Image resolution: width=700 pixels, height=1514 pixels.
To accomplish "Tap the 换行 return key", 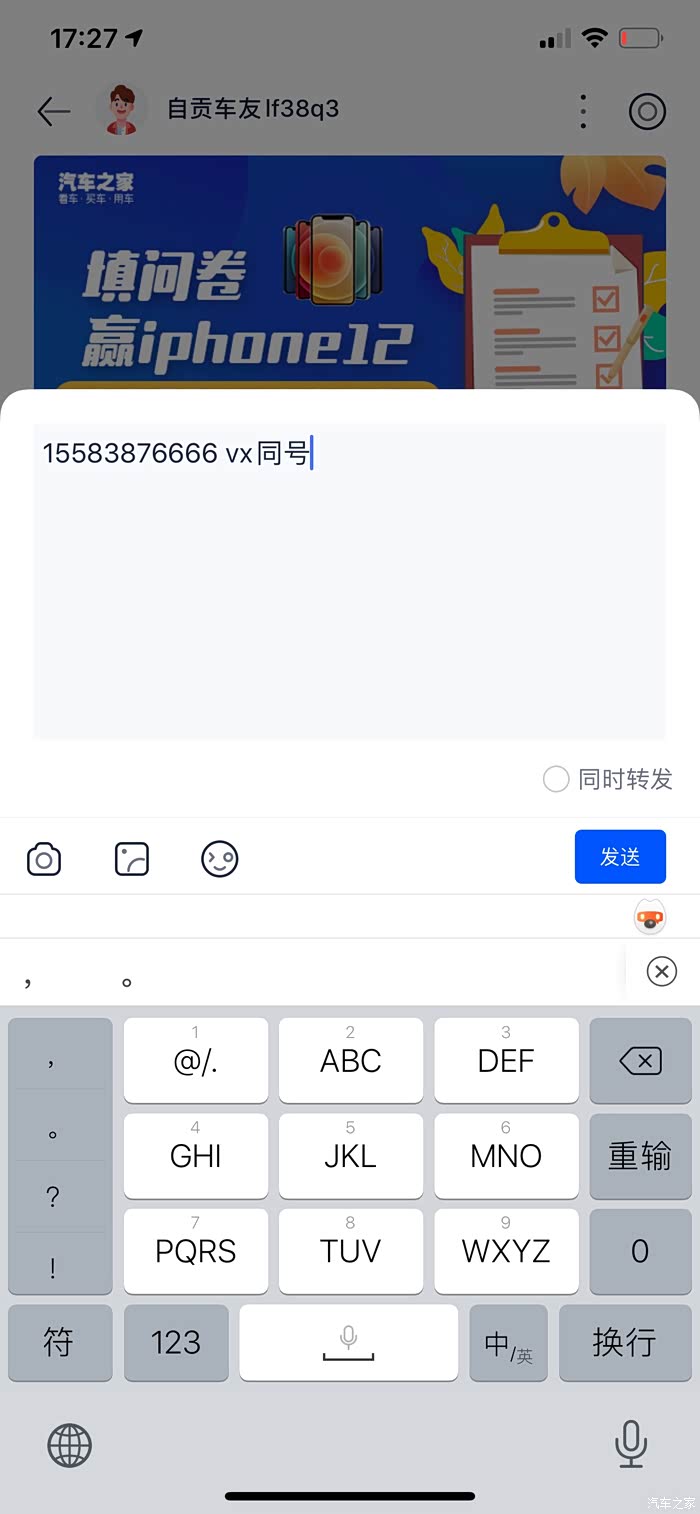I will click(625, 1343).
